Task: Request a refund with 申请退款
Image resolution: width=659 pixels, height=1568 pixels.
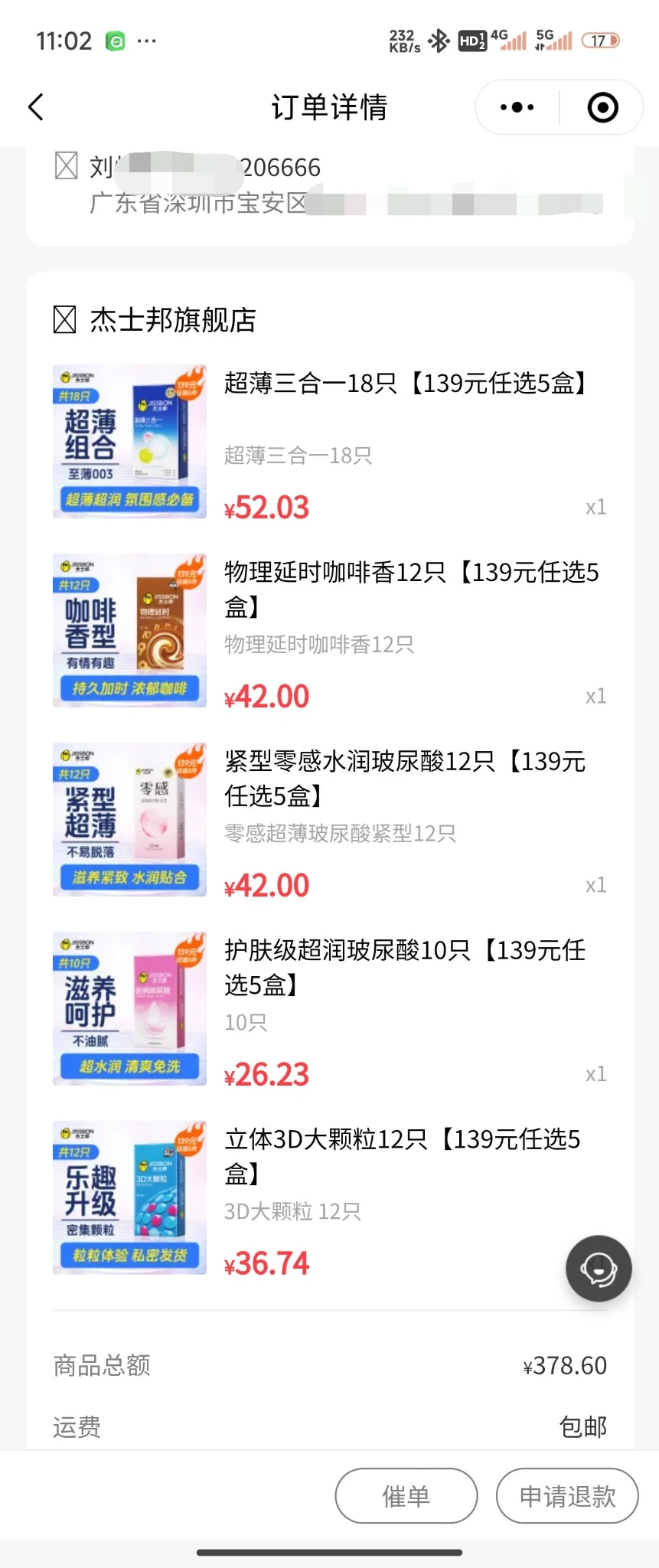Action: (567, 1496)
